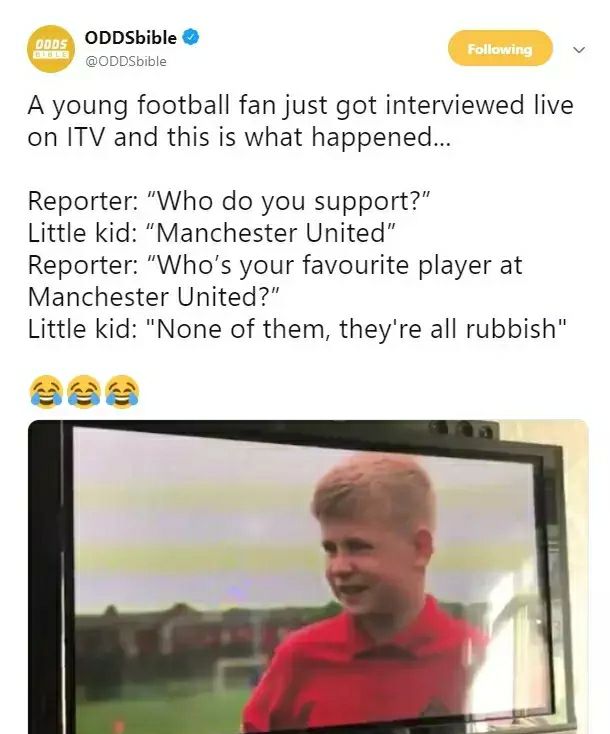This screenshot has width=610, height=734.
Task: Open the @ODDSbible handle link
Action: (126, 61)
